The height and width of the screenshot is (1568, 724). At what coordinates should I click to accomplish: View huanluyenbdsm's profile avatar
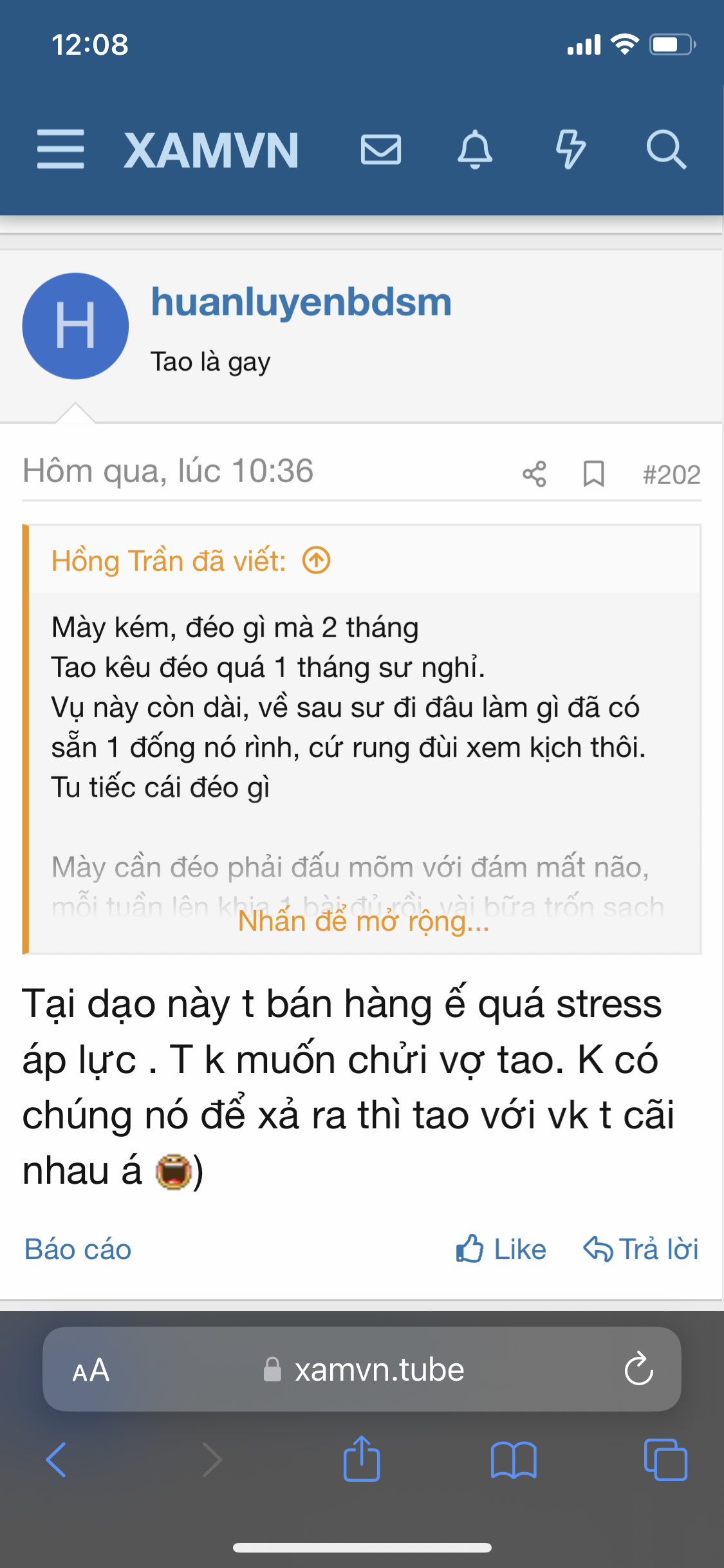coord(75,326)
